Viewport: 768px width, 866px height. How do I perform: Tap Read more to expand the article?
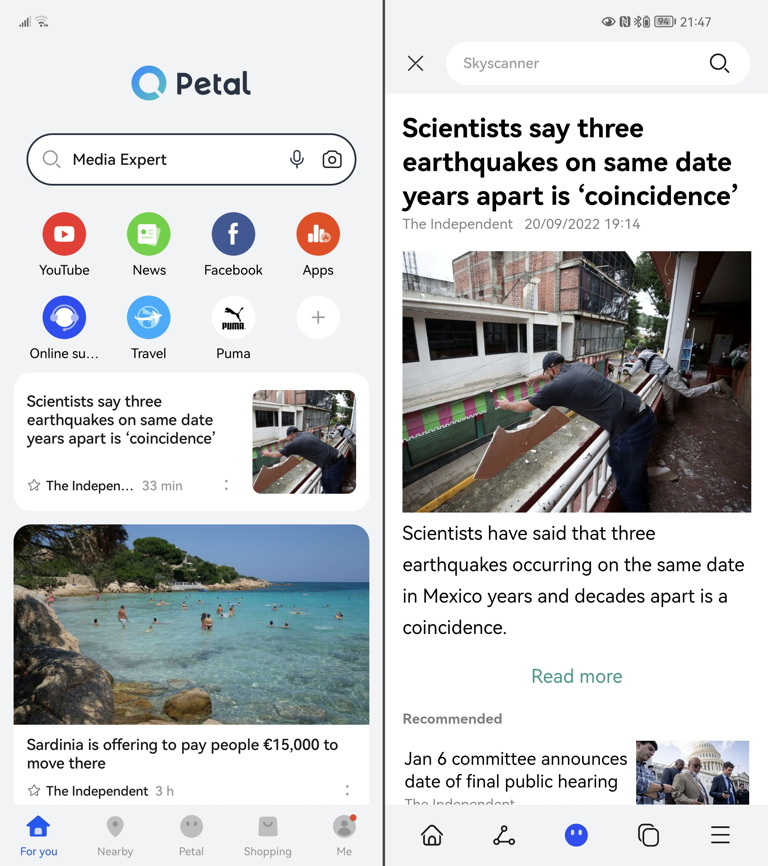click(x=576, y=676)
